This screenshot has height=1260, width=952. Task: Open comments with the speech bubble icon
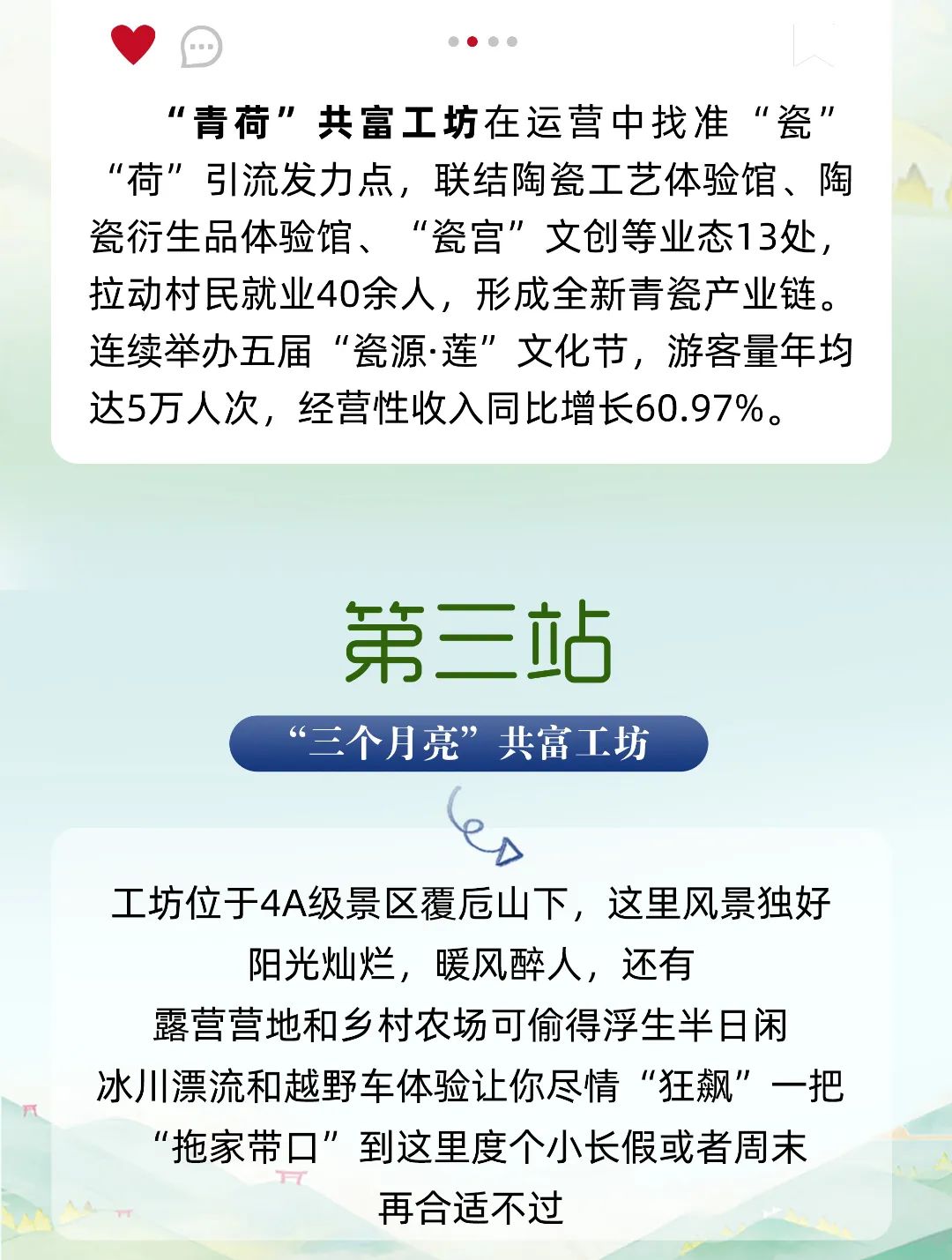[x=201, y=47]
